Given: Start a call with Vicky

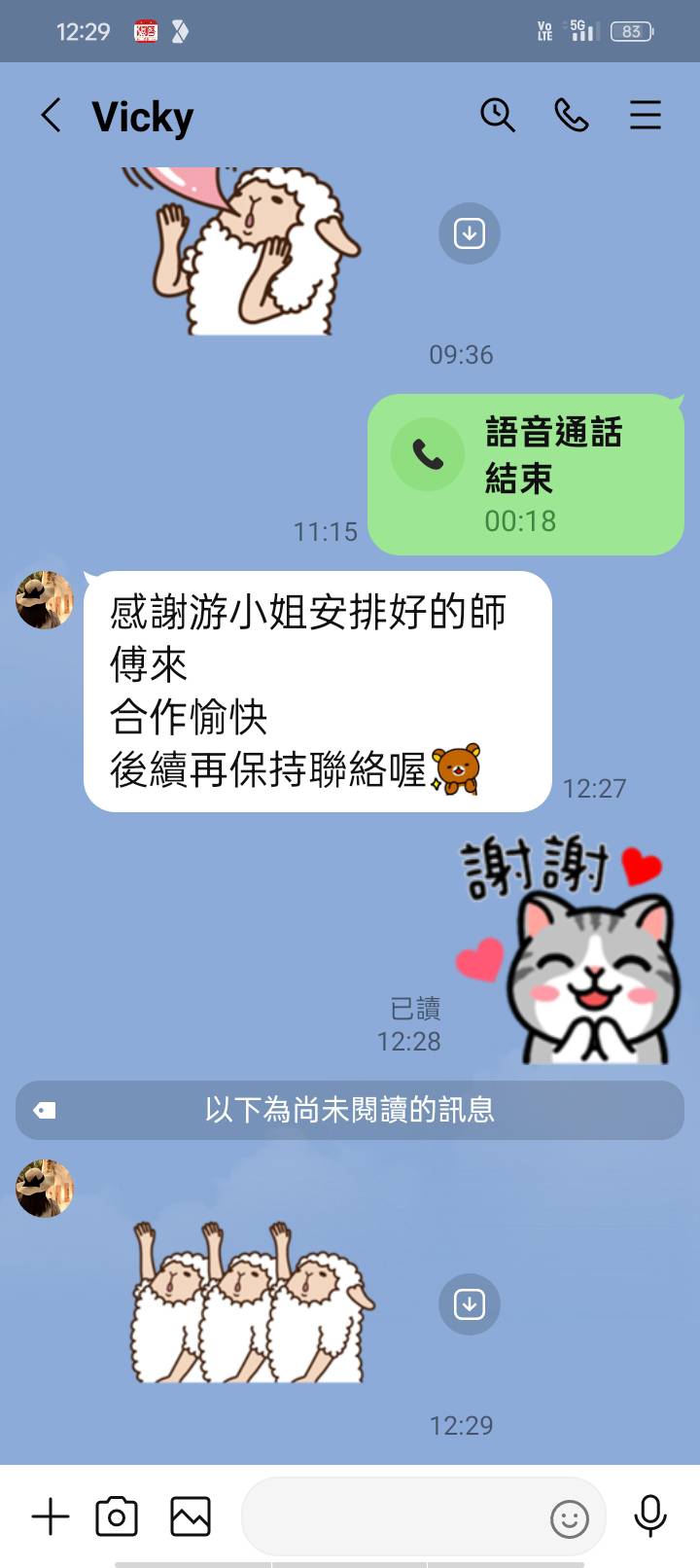Looking at the screenshot, I should [x=572, y=116].
